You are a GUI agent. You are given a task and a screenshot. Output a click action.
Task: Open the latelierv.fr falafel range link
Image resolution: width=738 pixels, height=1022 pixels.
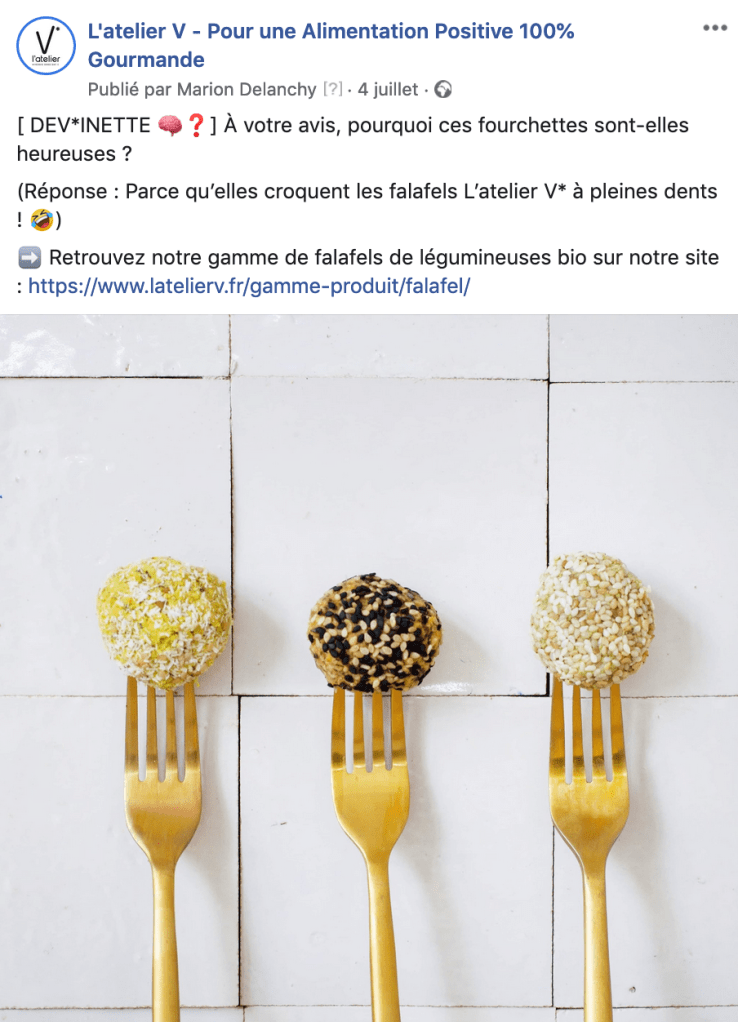coord(249,286)
